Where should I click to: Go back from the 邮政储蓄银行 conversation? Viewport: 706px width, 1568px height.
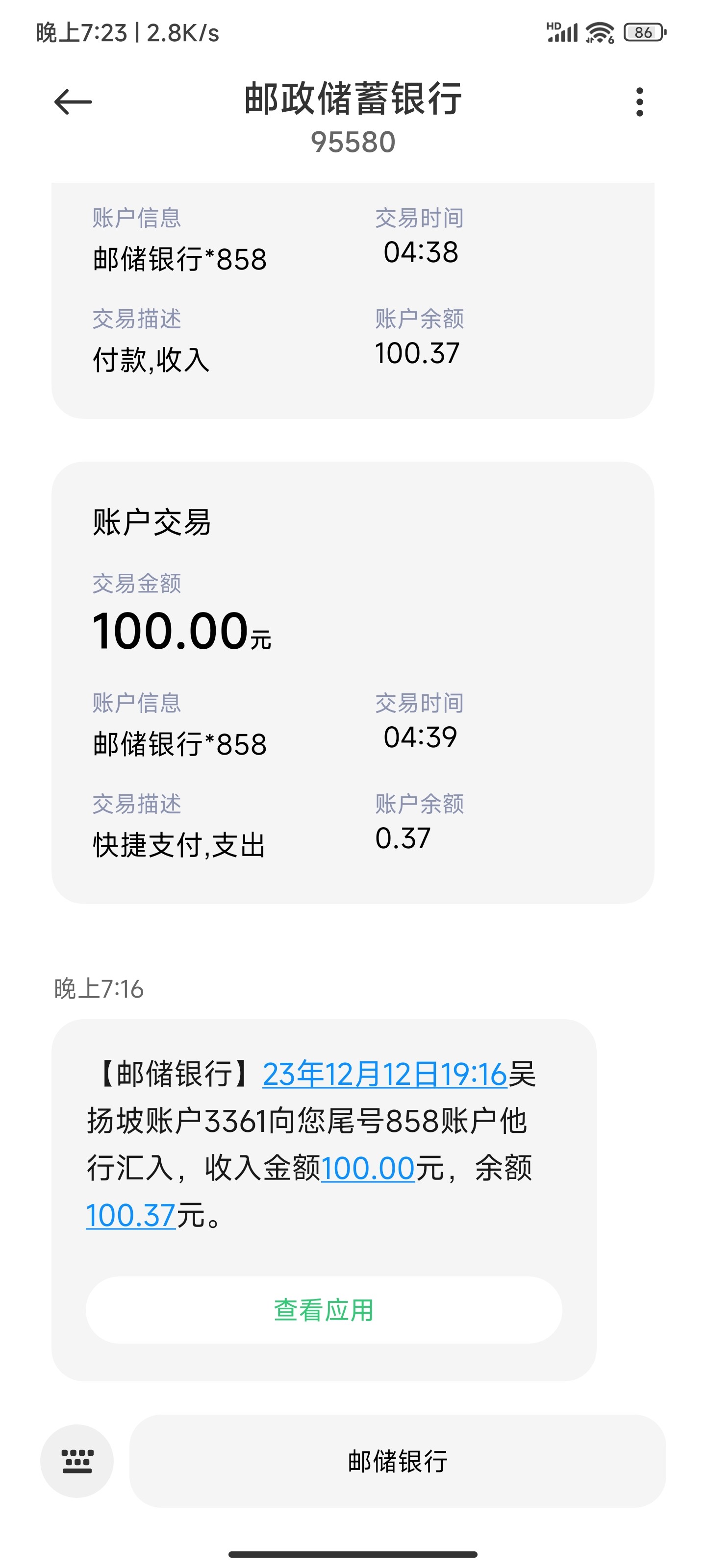point(73,101)
